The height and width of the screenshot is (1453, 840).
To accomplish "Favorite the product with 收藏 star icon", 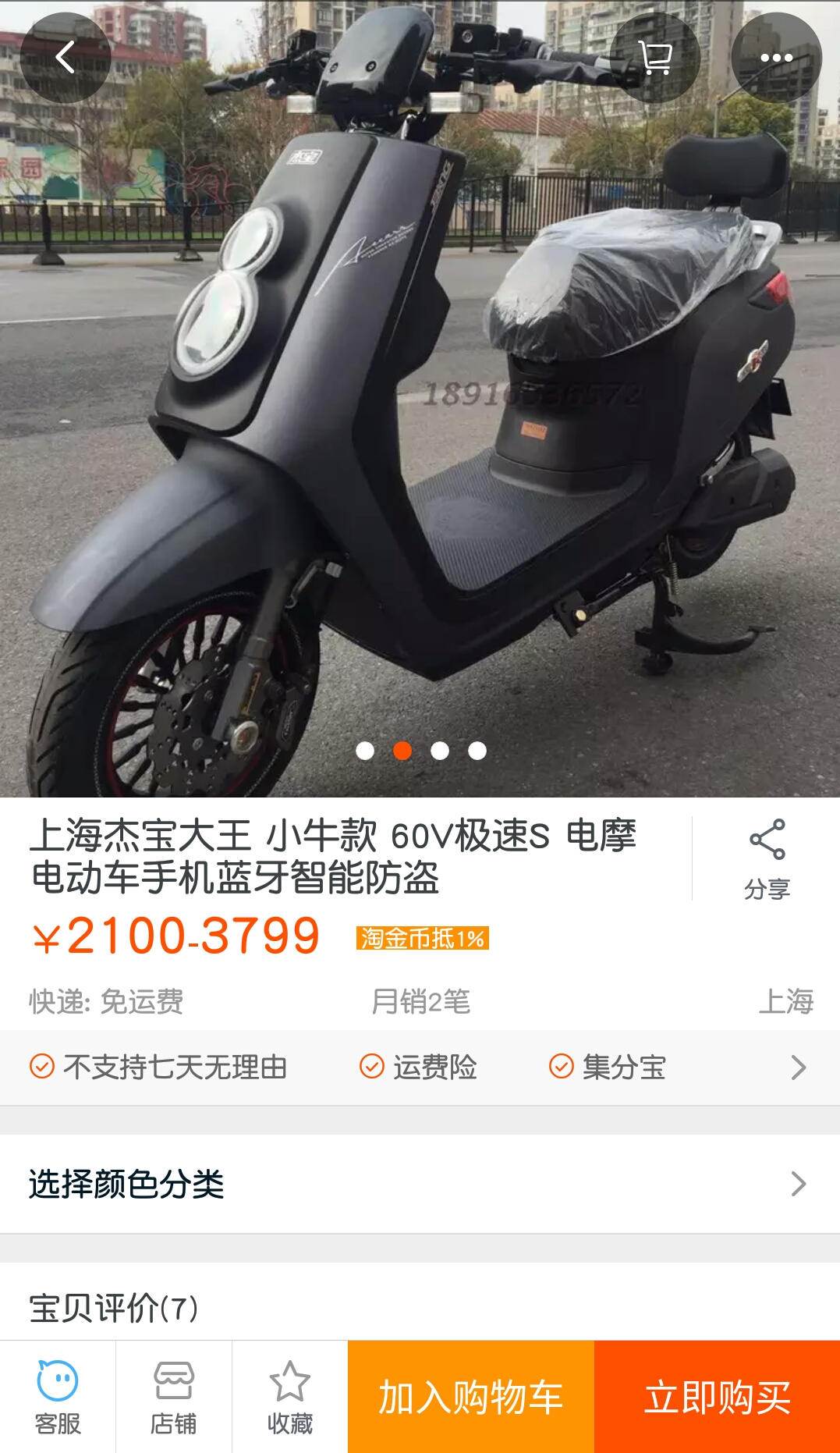I will click(289, 1397).
